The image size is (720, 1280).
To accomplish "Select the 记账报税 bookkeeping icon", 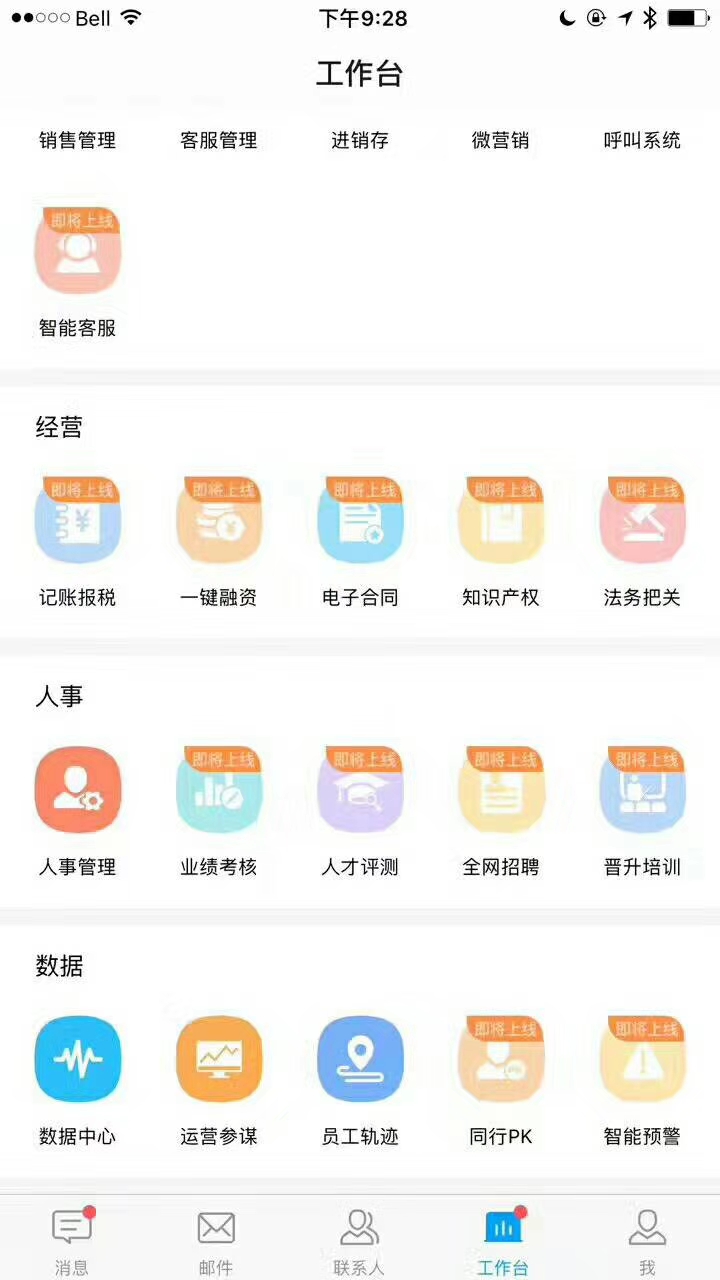I will pyautogui.click(x=78, y=519).
